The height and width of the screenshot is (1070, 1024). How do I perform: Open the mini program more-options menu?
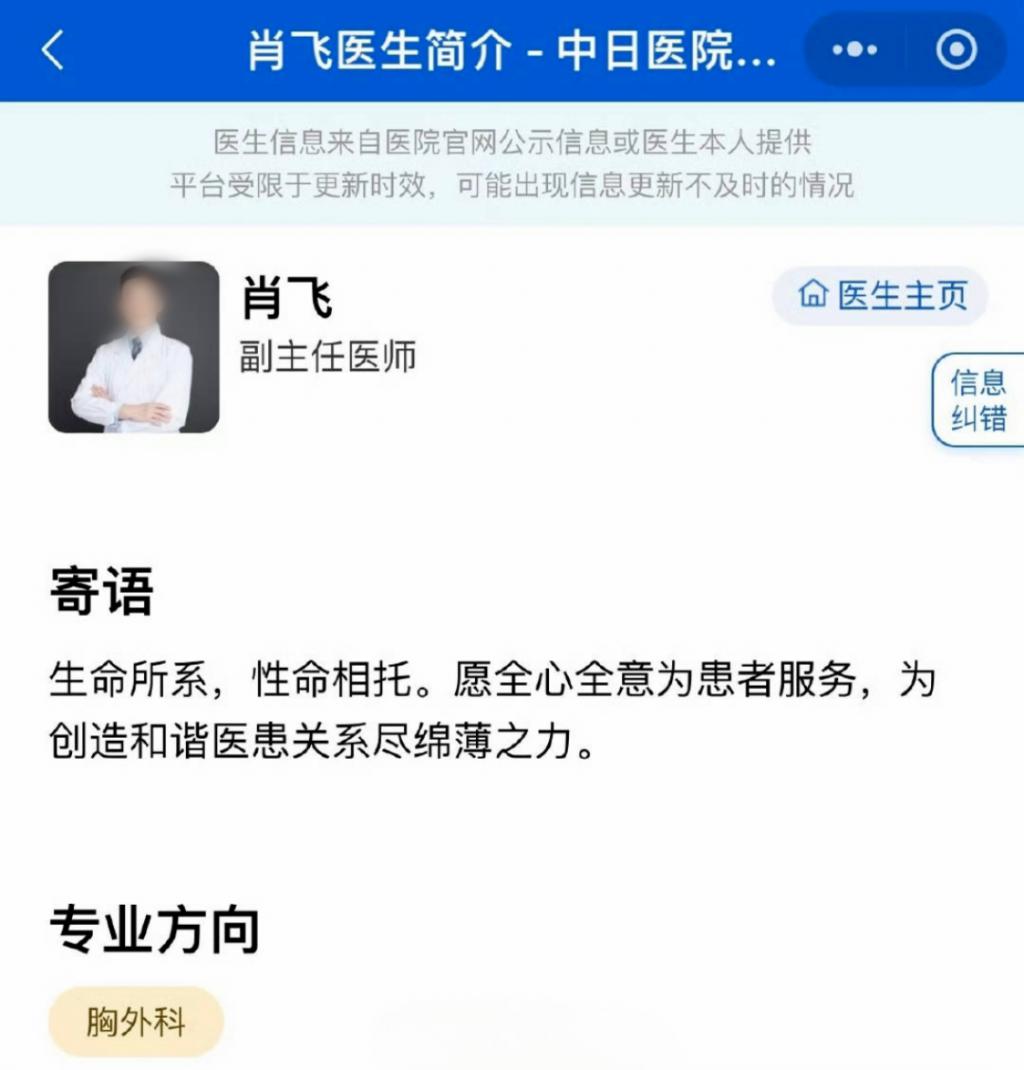point(855,50)
